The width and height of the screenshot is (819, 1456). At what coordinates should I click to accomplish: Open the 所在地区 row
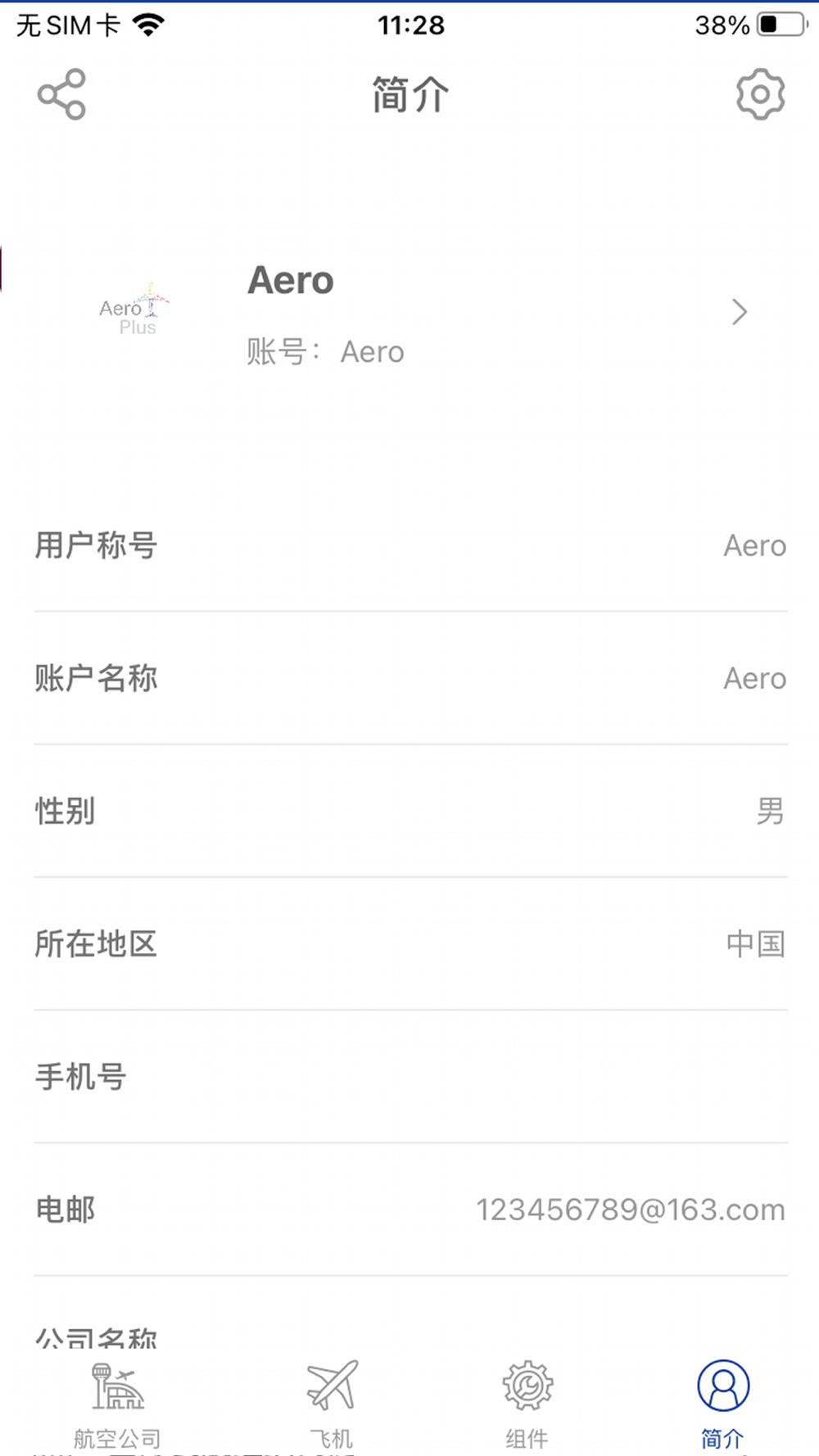pos(410,943)
